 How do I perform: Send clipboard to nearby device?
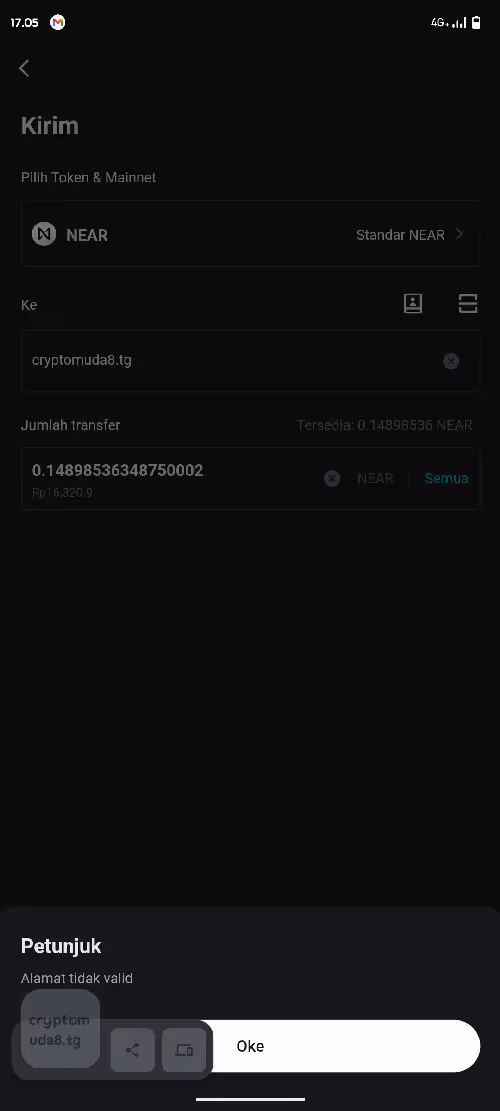click(x=184, y=1050)
